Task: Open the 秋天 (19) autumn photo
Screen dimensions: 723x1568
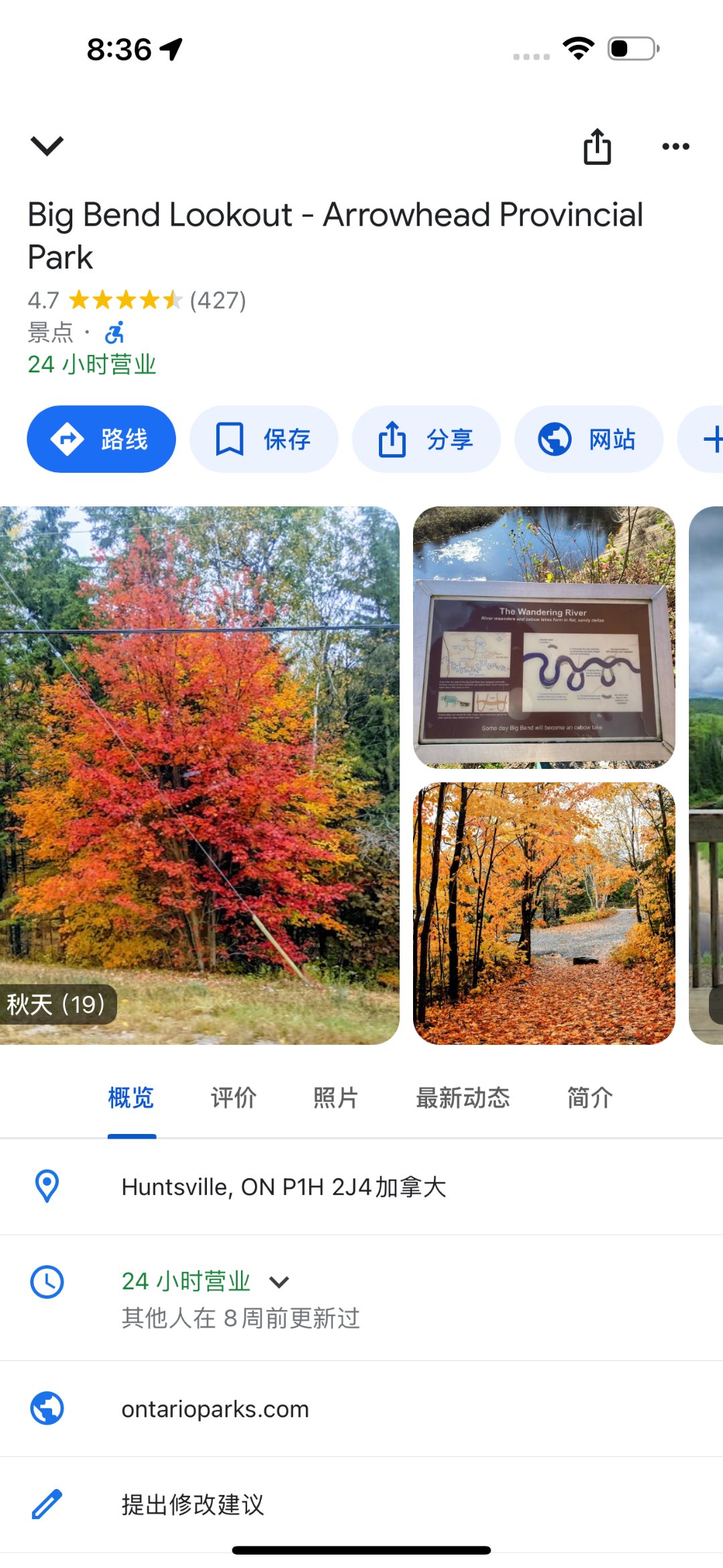Action: (199, 775)
